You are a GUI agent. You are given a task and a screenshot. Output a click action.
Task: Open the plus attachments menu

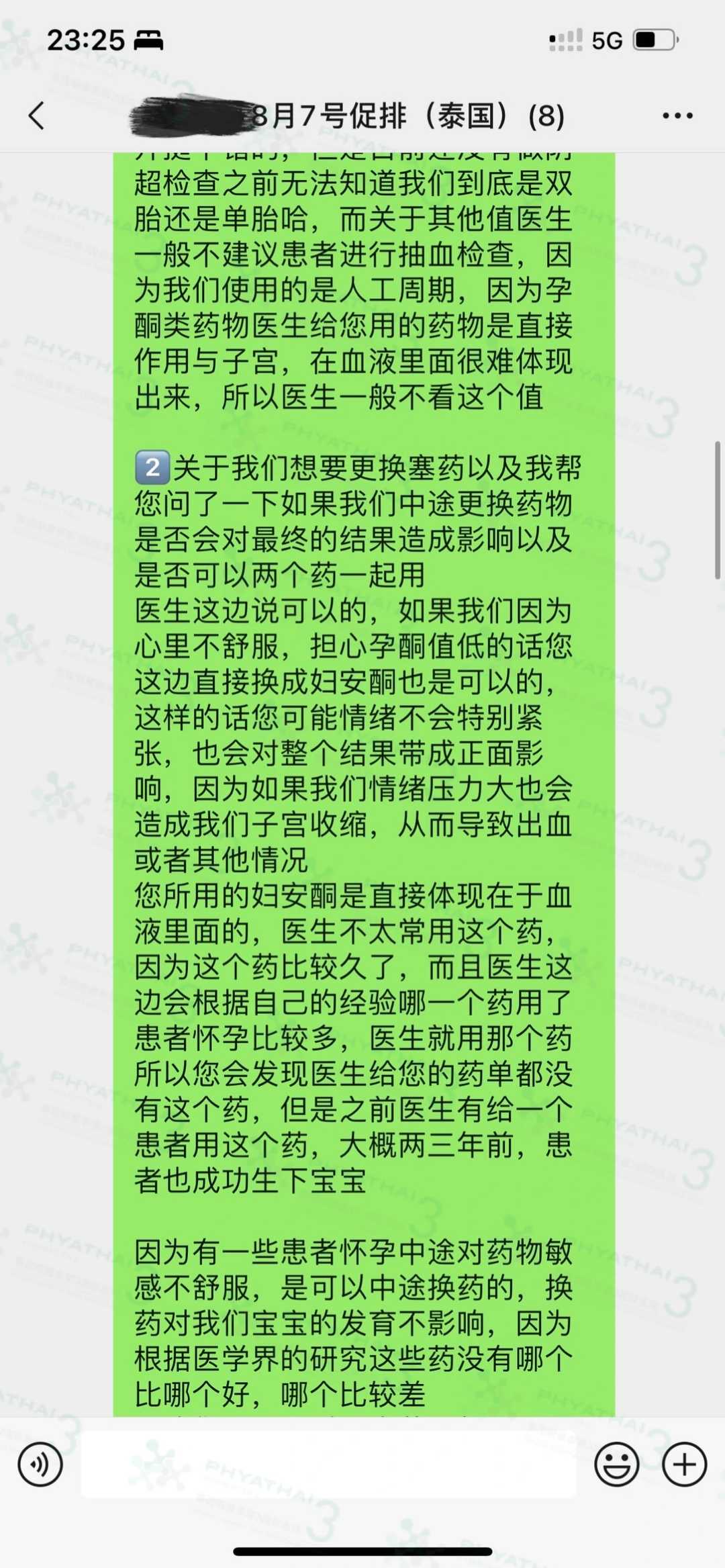(x=684, y=1464)
